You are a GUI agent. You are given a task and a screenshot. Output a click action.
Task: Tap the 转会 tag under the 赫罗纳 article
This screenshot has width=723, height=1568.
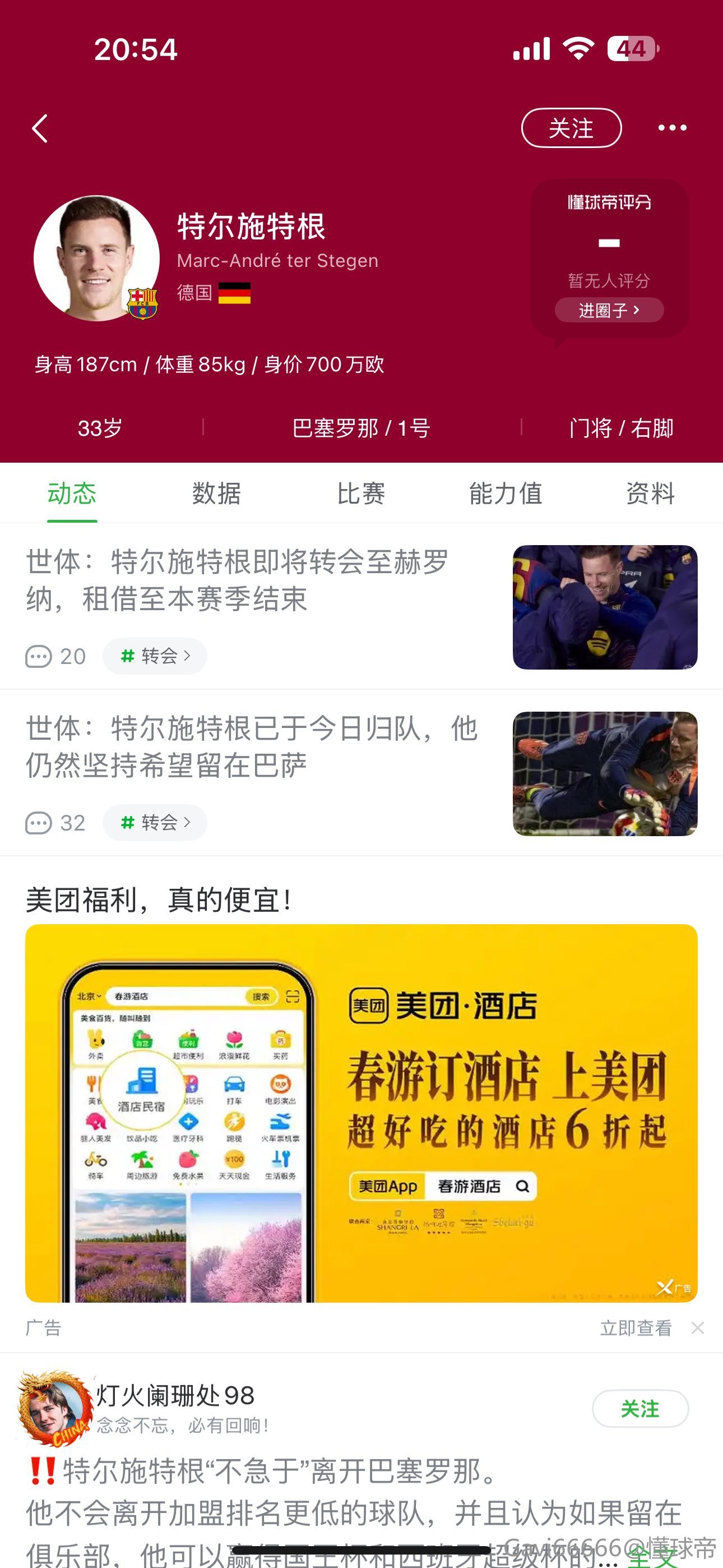click(155, 656)
